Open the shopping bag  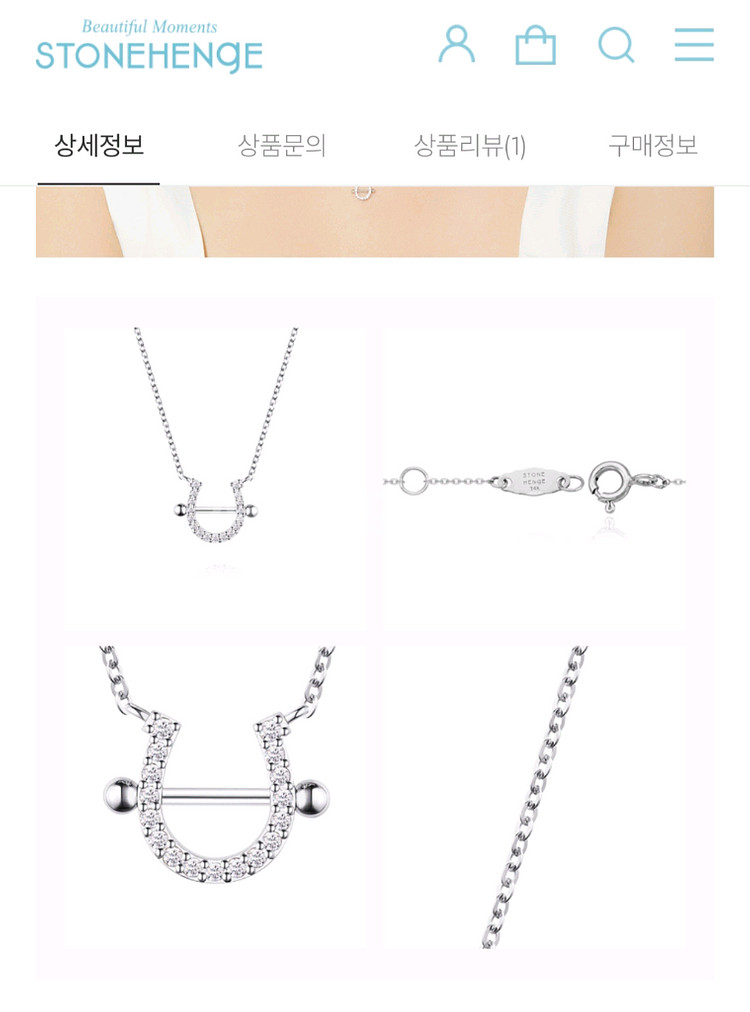(535, 45)
